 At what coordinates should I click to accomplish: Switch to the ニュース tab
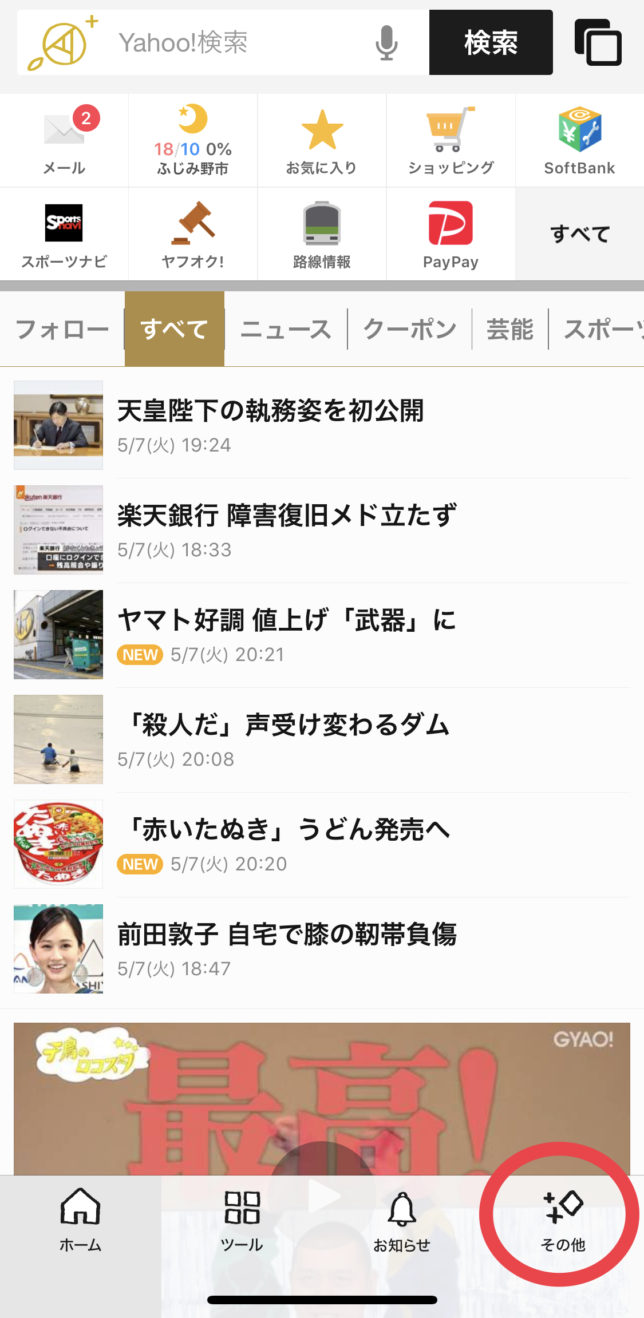pyautogui.click(x=285, y=329)
